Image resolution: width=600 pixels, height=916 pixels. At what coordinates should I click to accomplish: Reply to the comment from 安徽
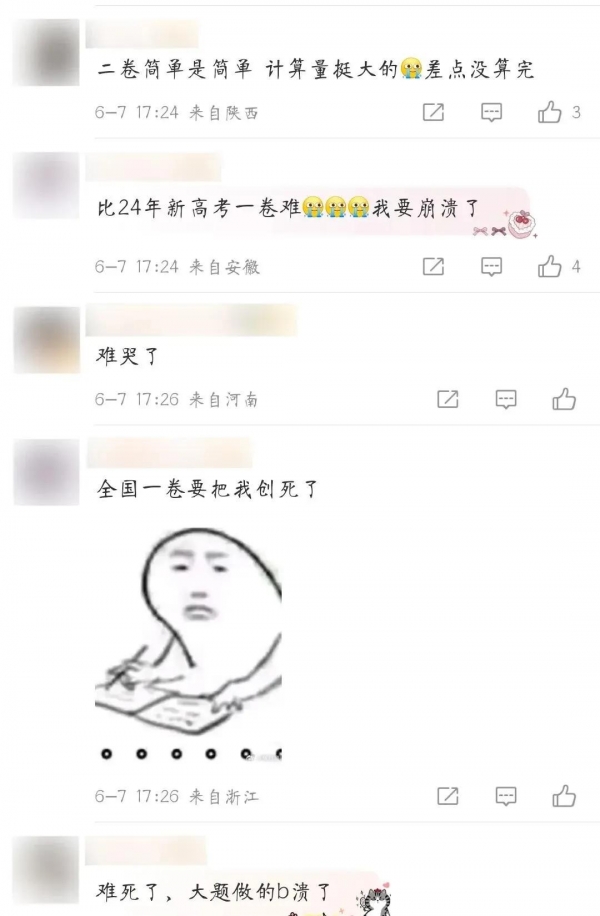[x=491, y=267]
